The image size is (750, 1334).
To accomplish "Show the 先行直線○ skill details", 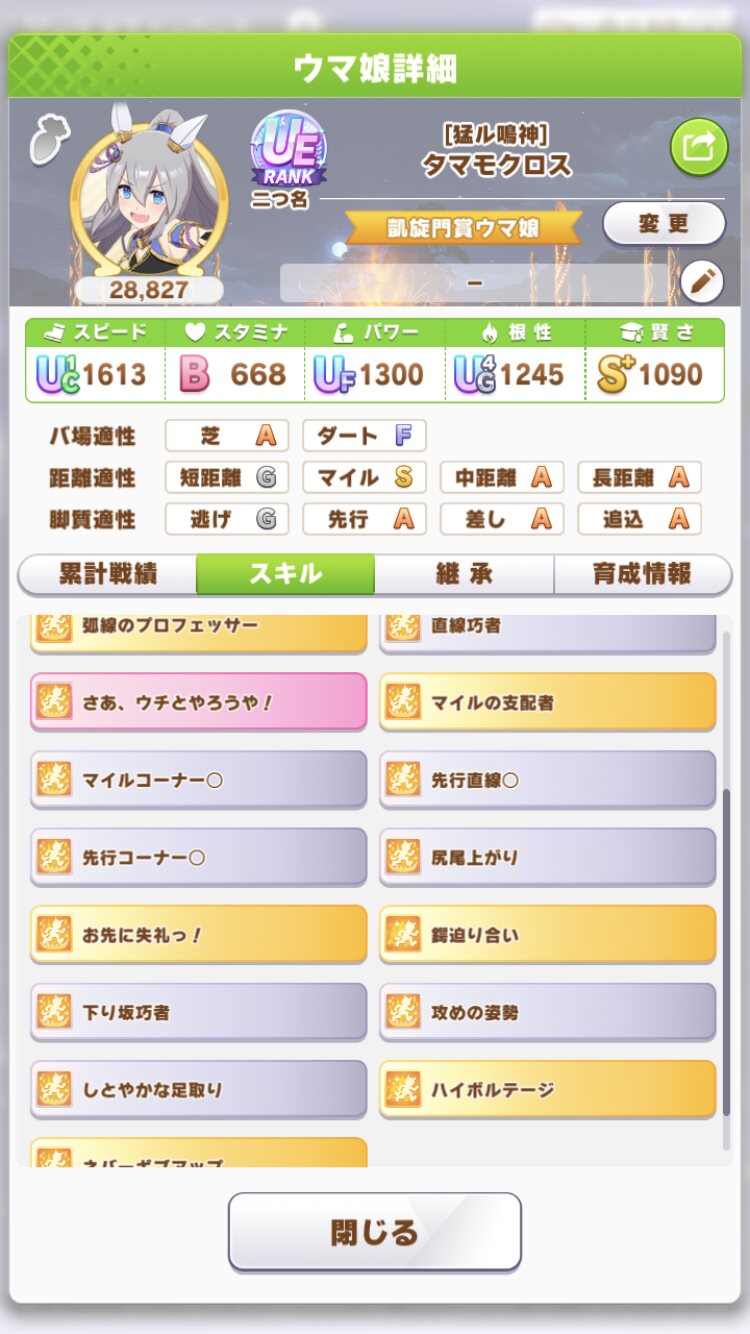I will pyautogui.click(x=548, y=780).
